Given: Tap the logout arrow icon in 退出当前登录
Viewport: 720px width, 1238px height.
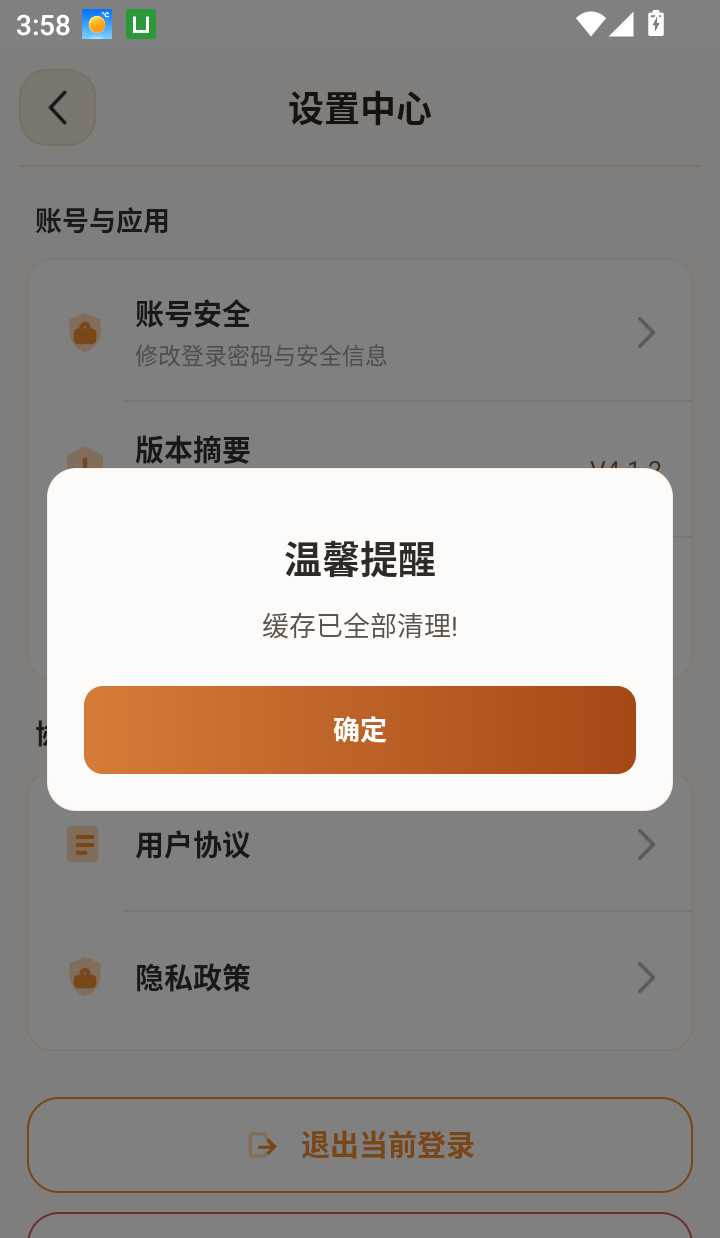Looking at the screenshot, I should [261, 1146].
